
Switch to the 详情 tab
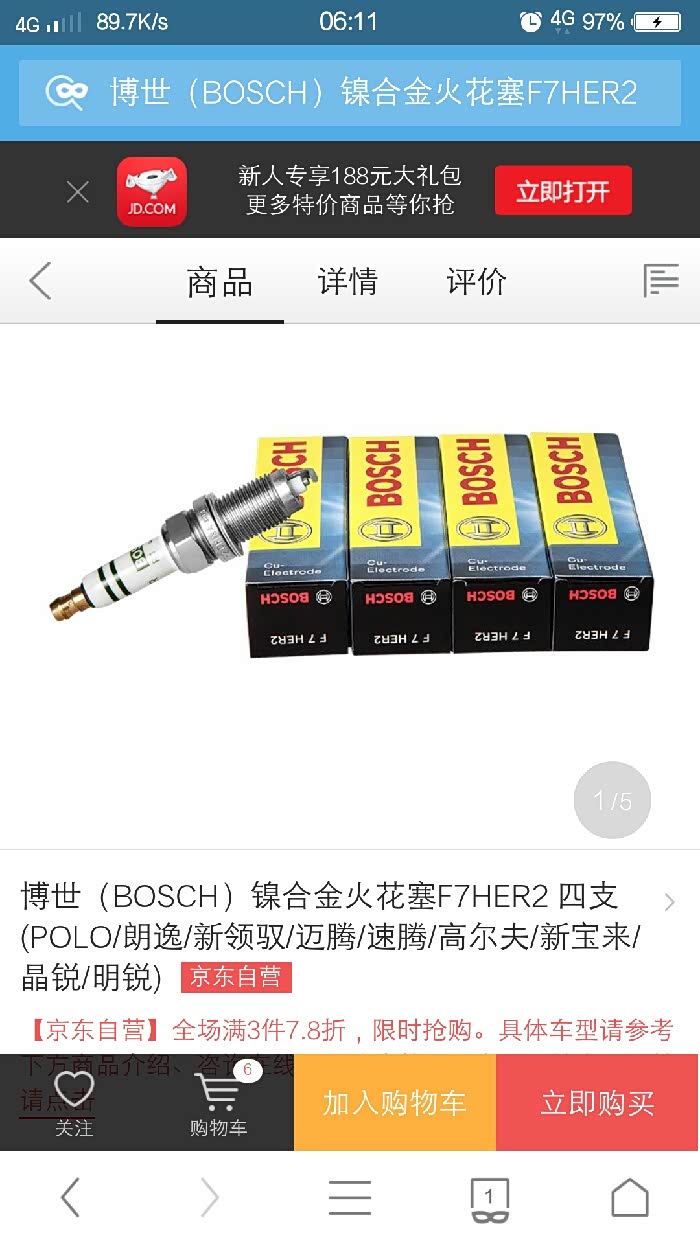[x=347, y=282]
